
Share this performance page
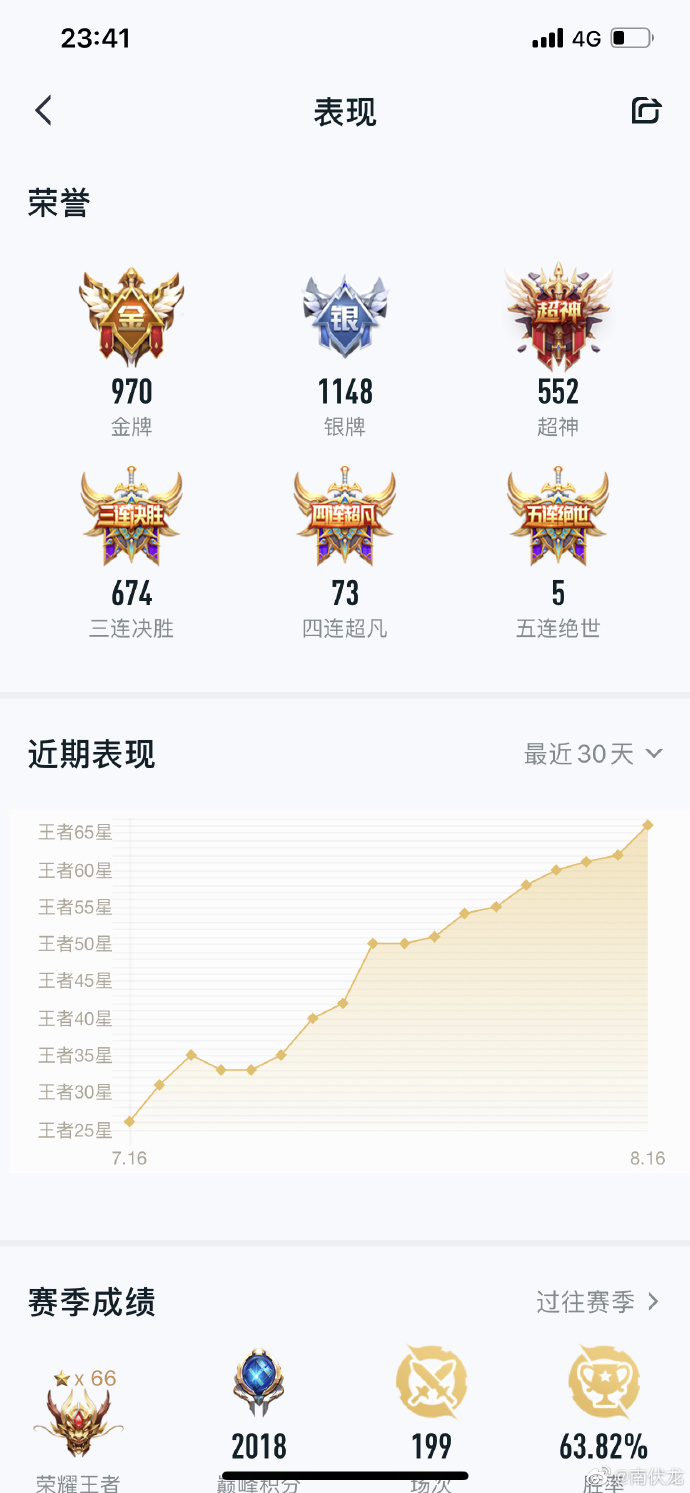646,111
